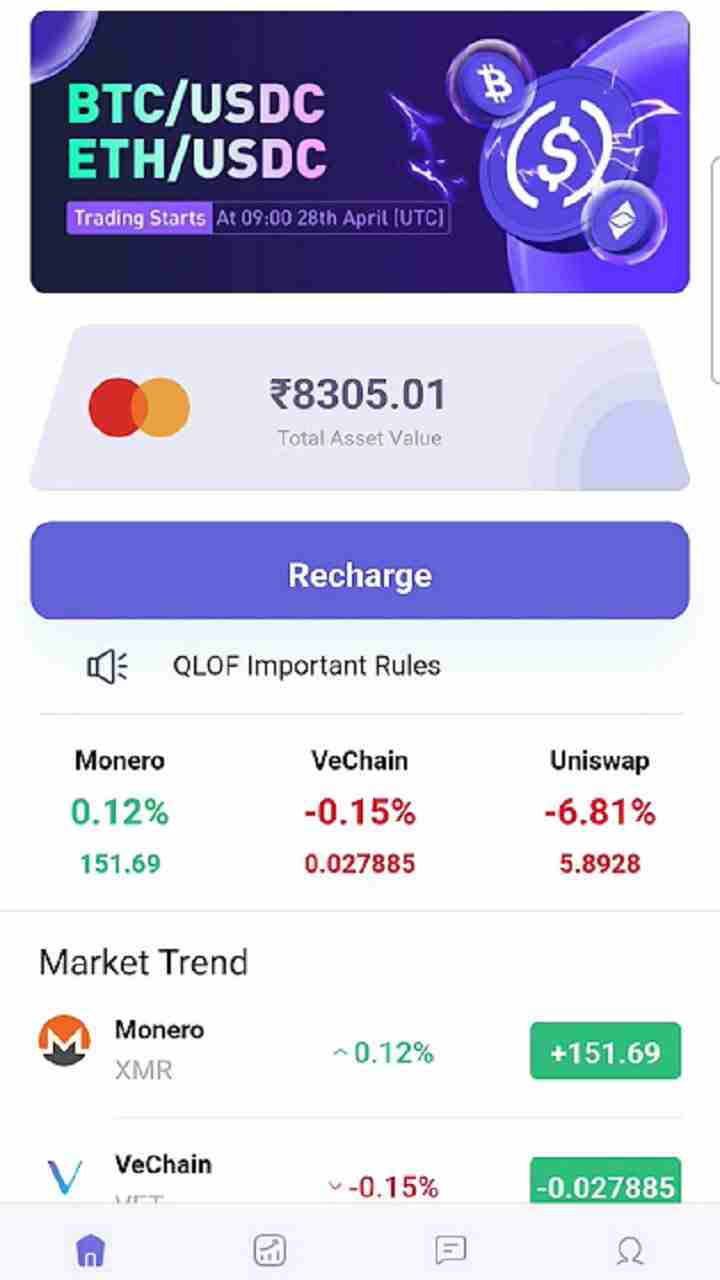Switch to the home tab
720x1280 pixels.
tap(90, 1248)
